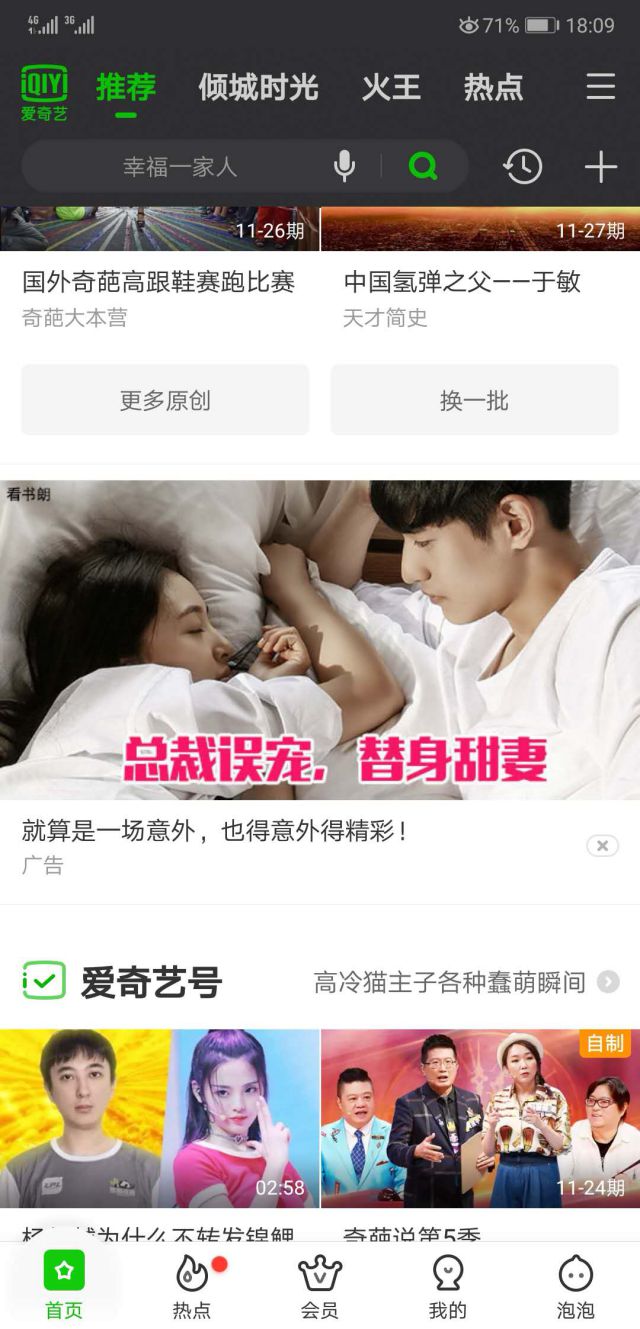Tap the 更多原创 button
Image resolution: width=640 pixels, height=1329 pixels.
click(x=165, y=400)
